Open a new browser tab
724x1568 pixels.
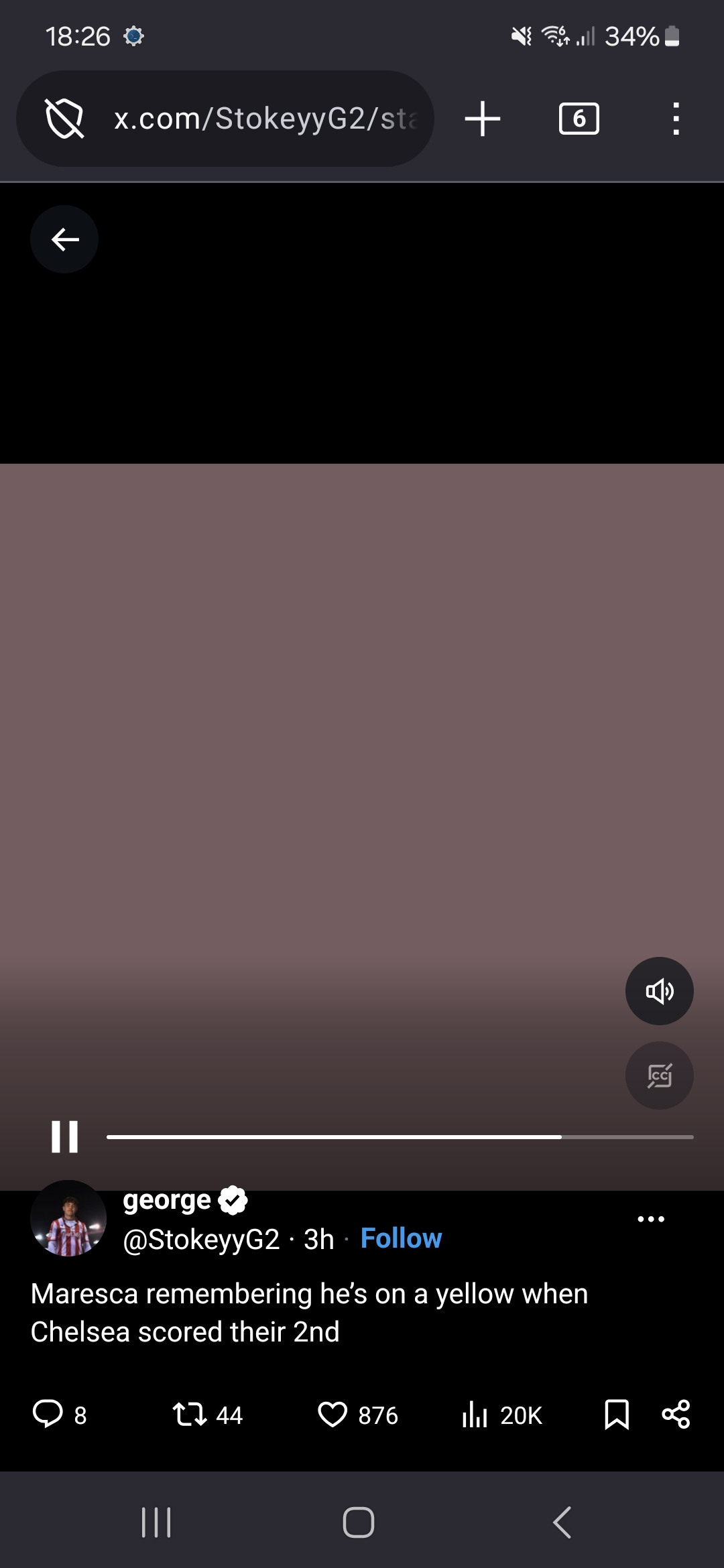coord(483,119)
